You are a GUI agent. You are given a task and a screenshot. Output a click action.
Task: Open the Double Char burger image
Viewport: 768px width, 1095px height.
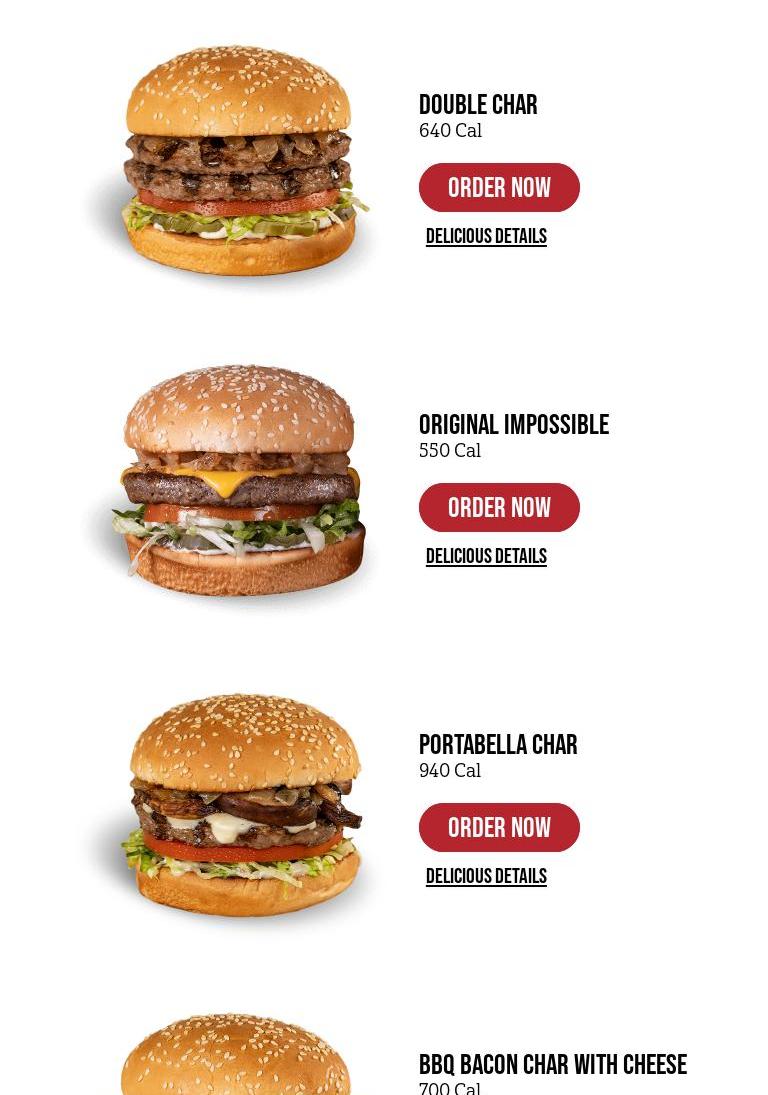[238, 165]
